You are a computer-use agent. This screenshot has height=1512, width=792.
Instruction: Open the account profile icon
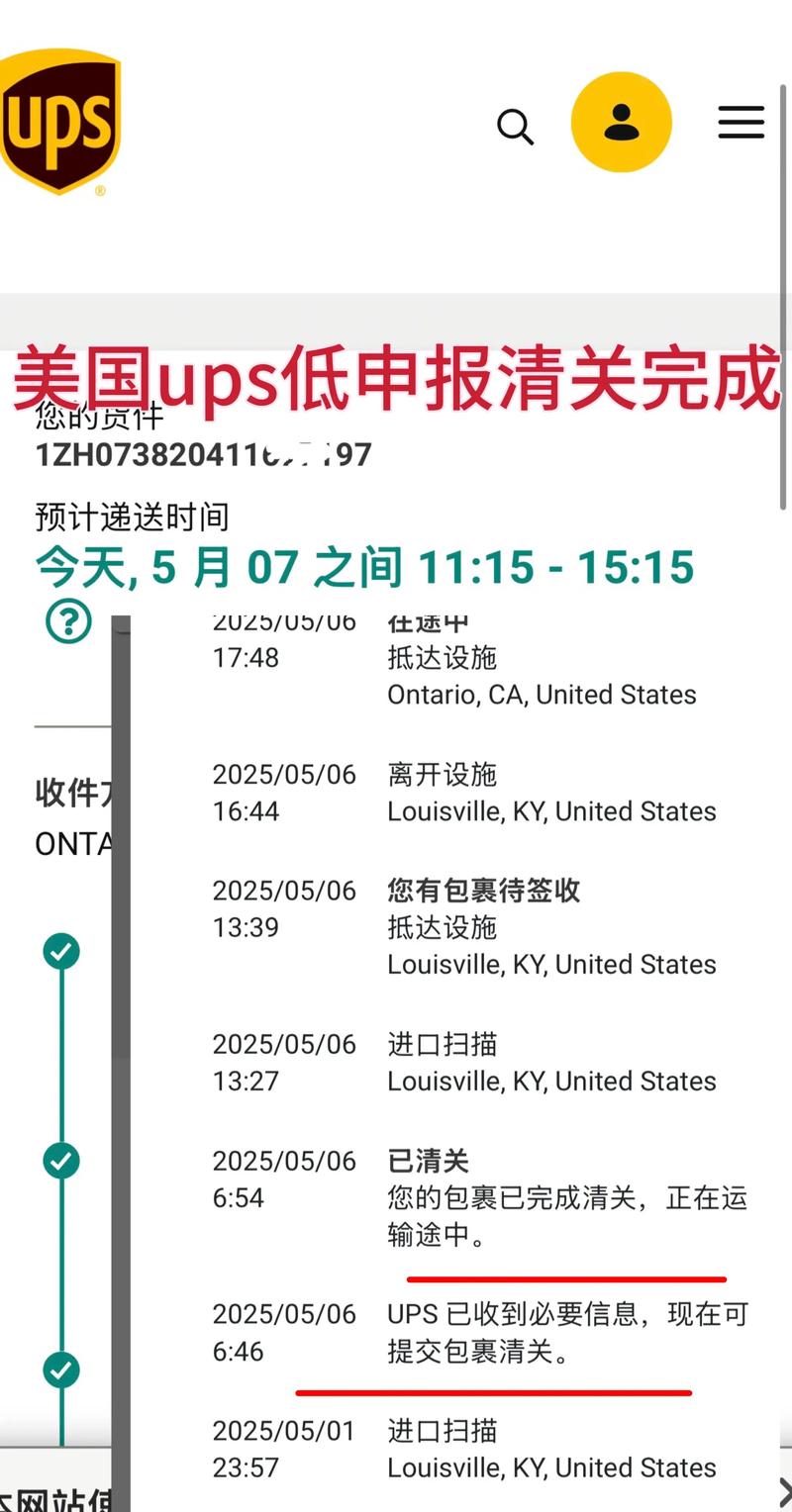622,121
